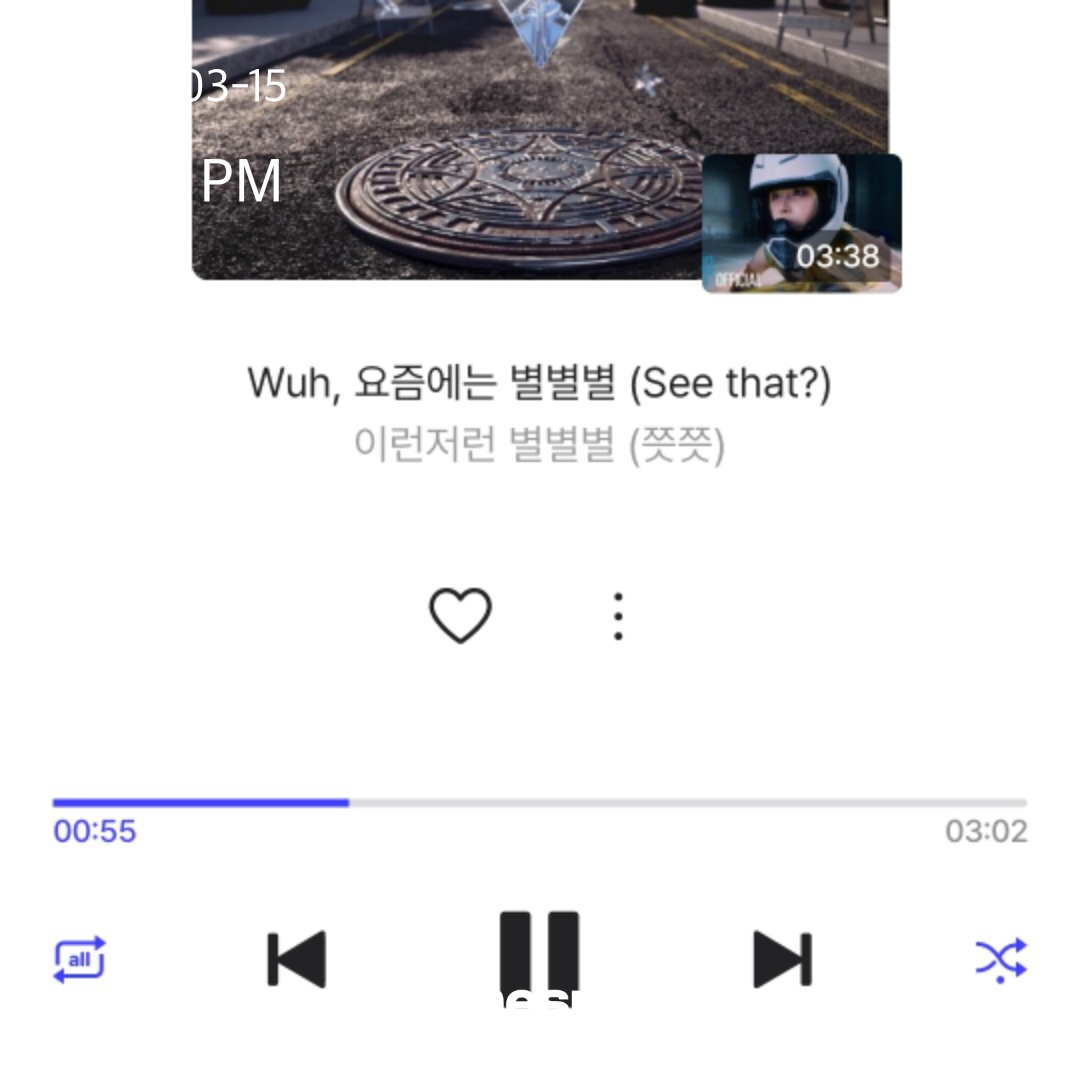Pause the playing track

coord(539,955)
